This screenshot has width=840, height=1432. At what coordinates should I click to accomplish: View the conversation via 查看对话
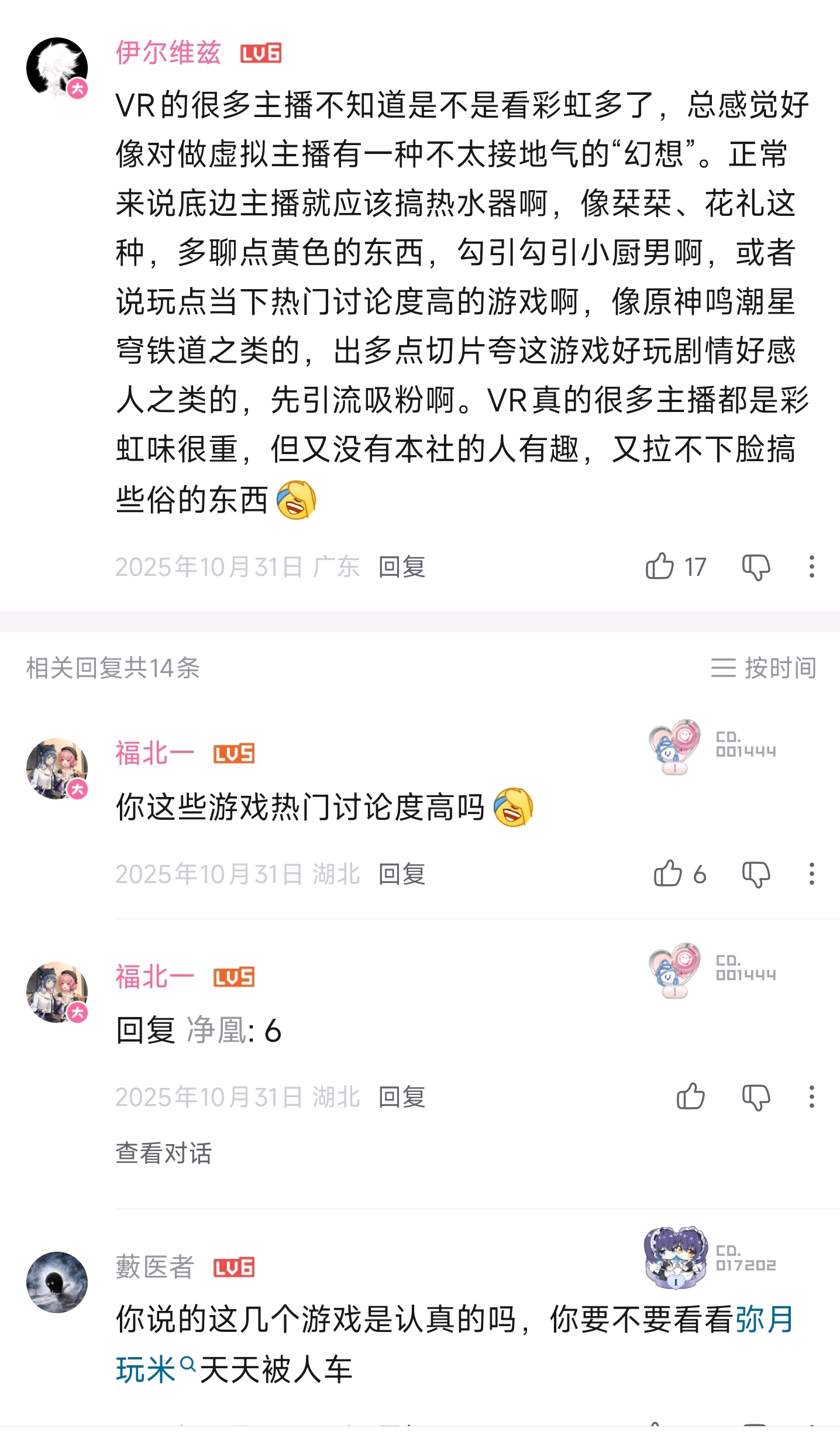point(164,1153)
